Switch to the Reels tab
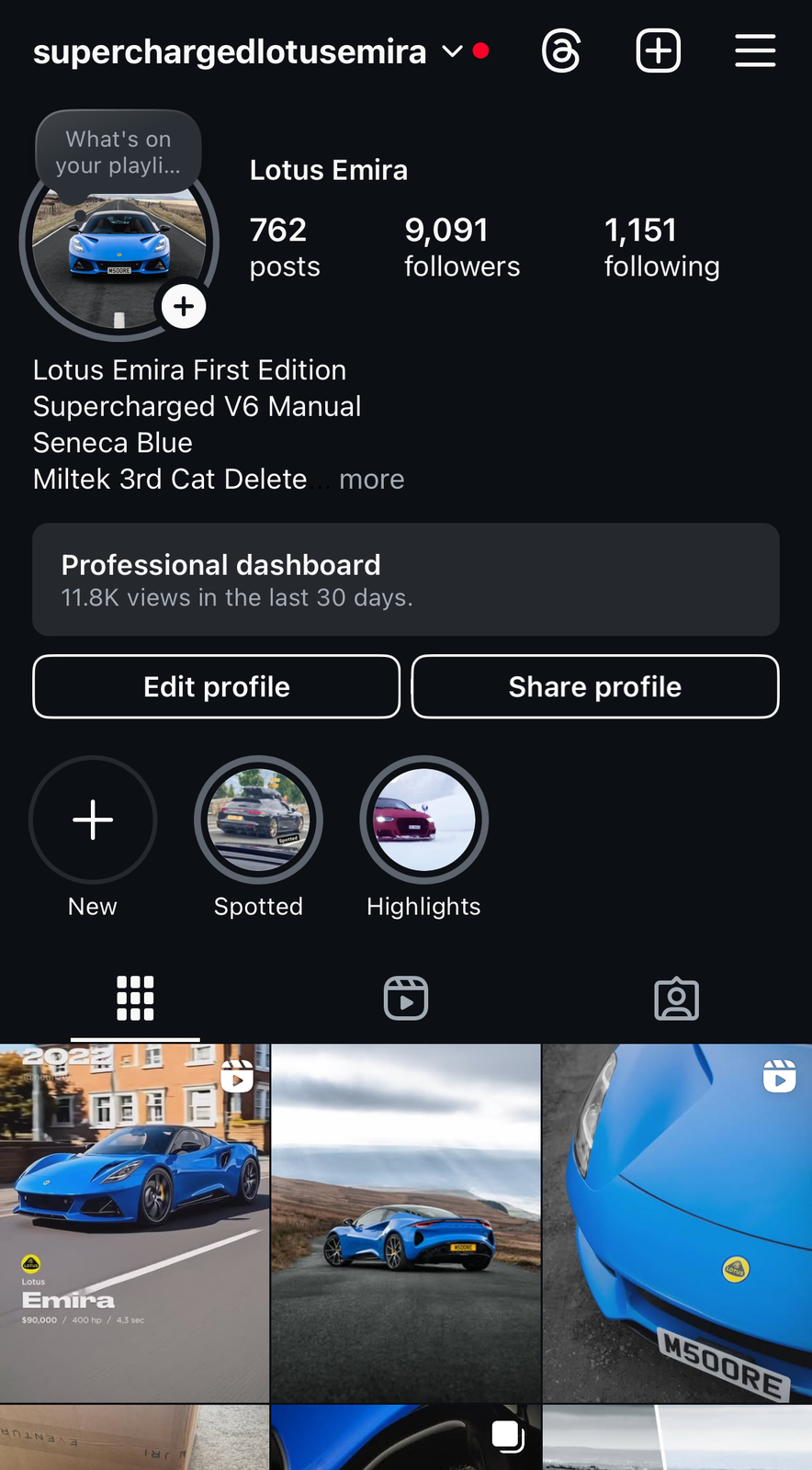Image resolution: width=812 pixels, height=1470 pixels. (x=406, y=999)
